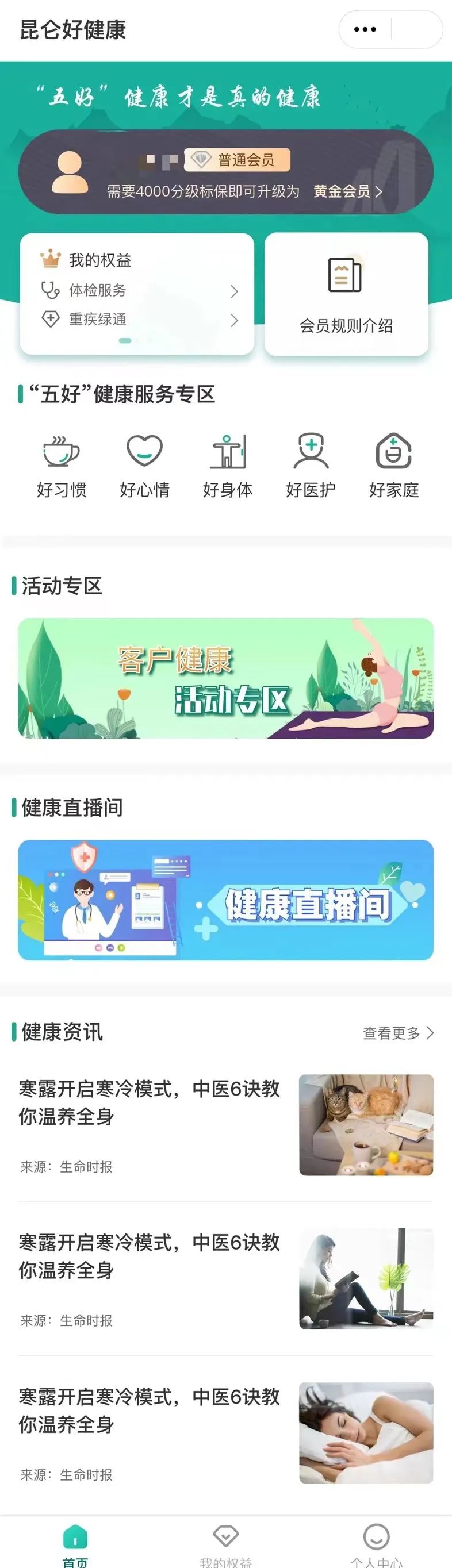Open the 健康直播间 banner
This screenshot has width=452, height=1568.
click(226, 900)
